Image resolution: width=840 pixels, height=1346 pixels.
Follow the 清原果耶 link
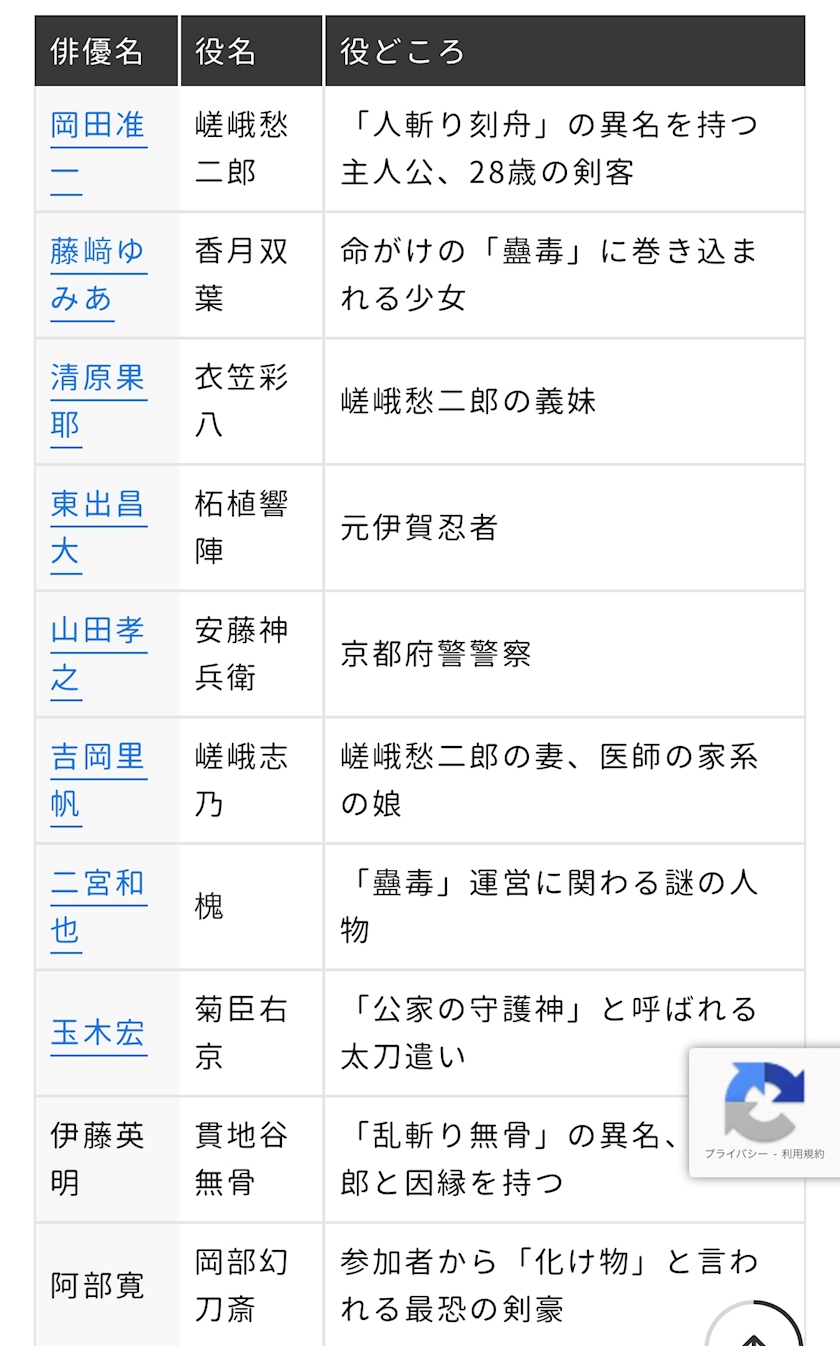pos(98,401)
